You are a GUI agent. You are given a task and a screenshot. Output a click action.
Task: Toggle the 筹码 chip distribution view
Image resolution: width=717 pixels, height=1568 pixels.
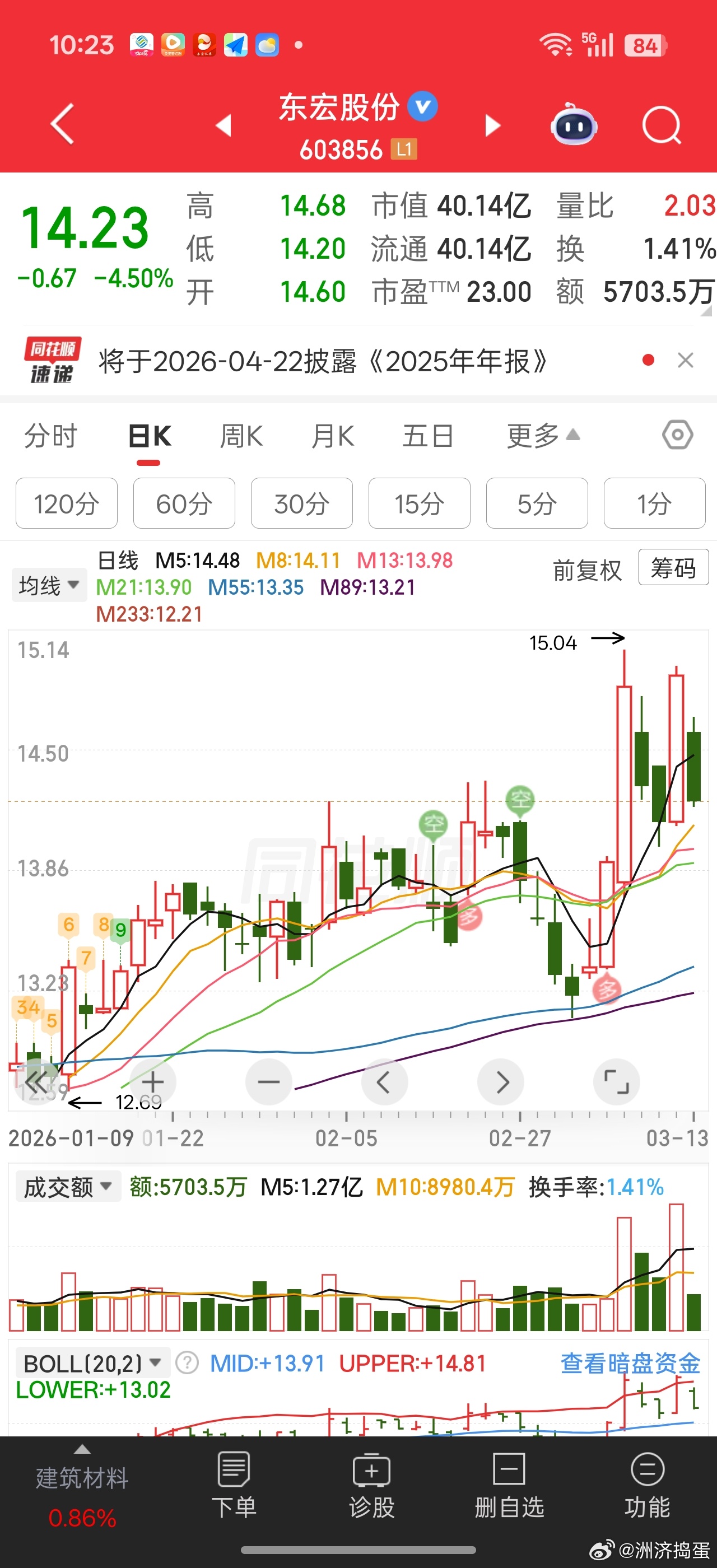tap(673, 567)
